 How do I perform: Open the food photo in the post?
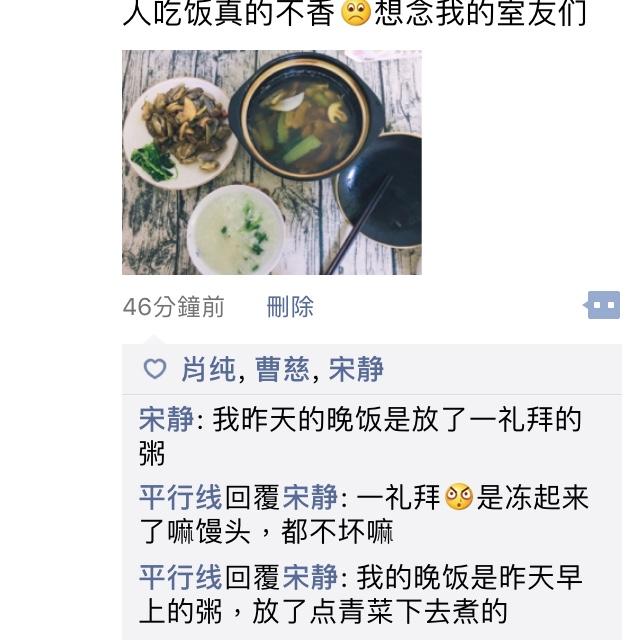click(271, 162)
